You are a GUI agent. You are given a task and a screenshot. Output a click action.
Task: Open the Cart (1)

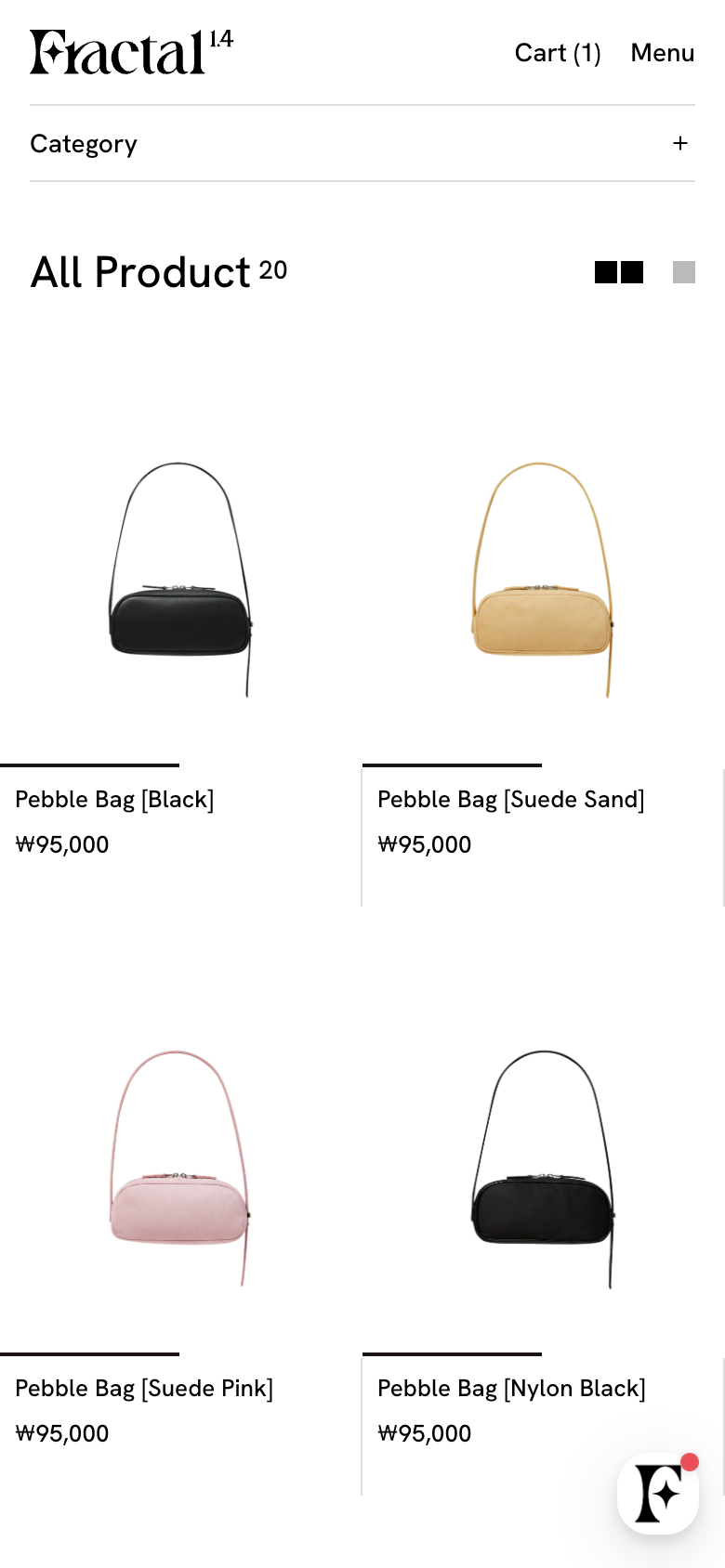pyautogui.click(x=558, y=53)
